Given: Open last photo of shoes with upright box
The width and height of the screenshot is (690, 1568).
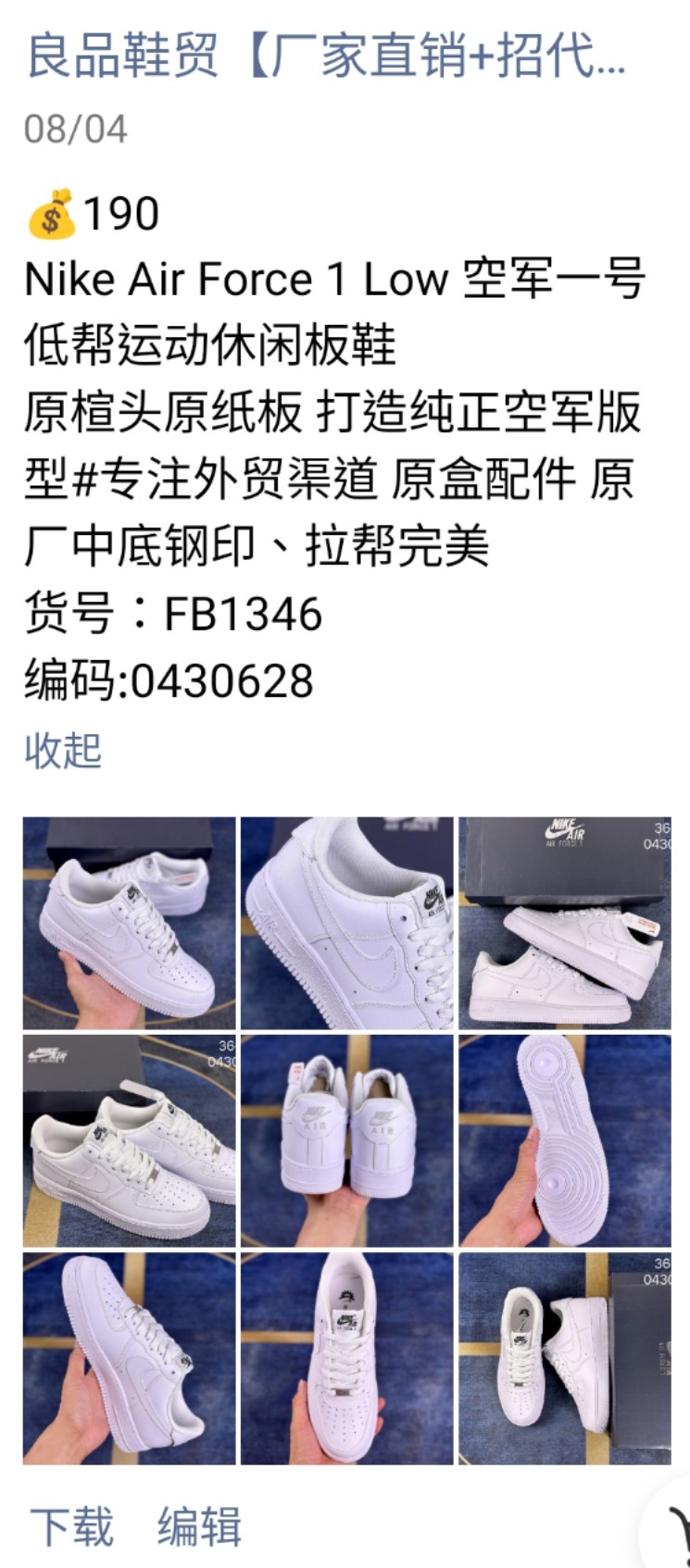Looking at the screenshot, I should [x=564, y=1358].
